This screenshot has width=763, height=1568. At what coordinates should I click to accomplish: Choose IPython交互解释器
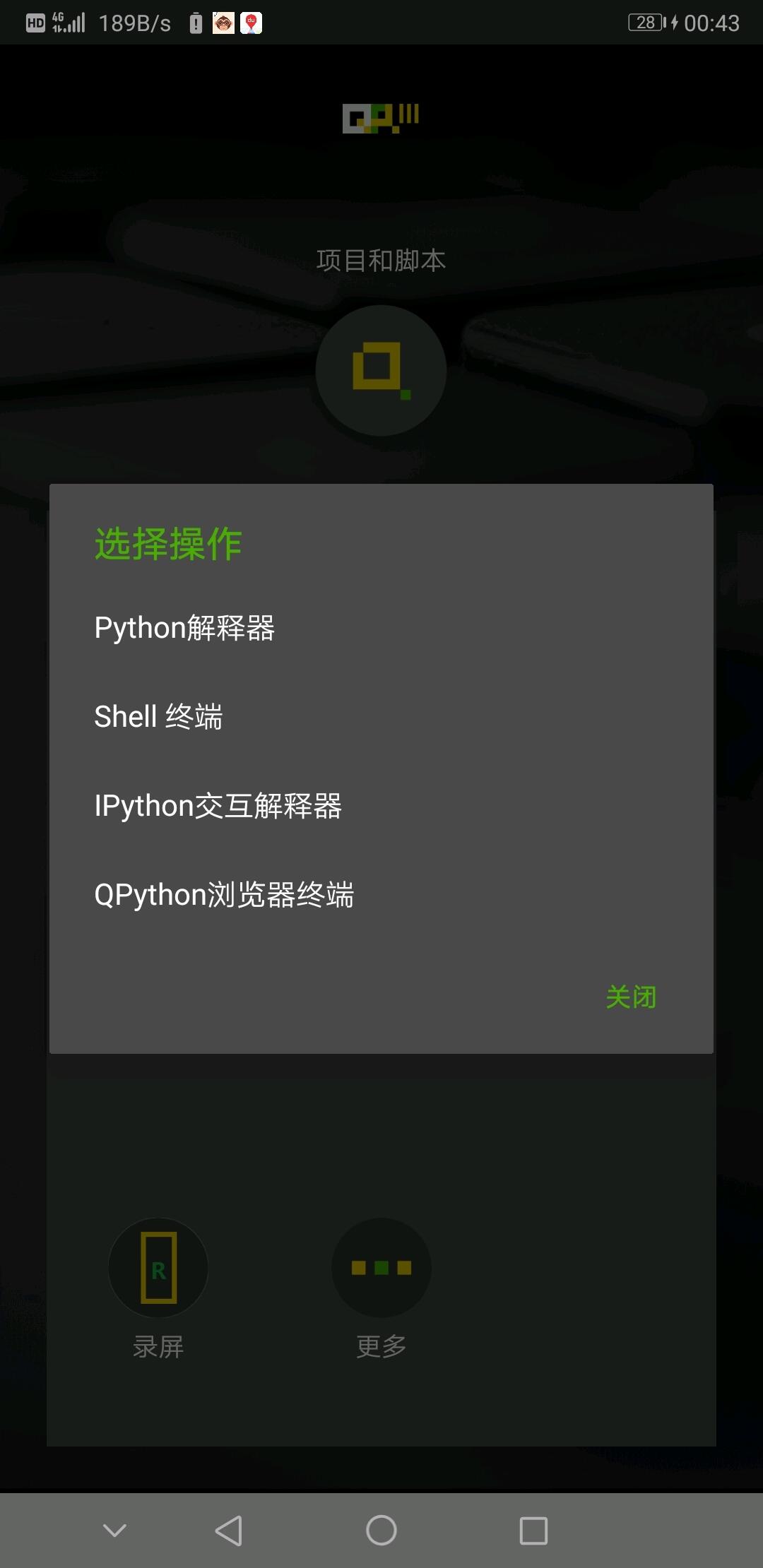click(381, 806)
